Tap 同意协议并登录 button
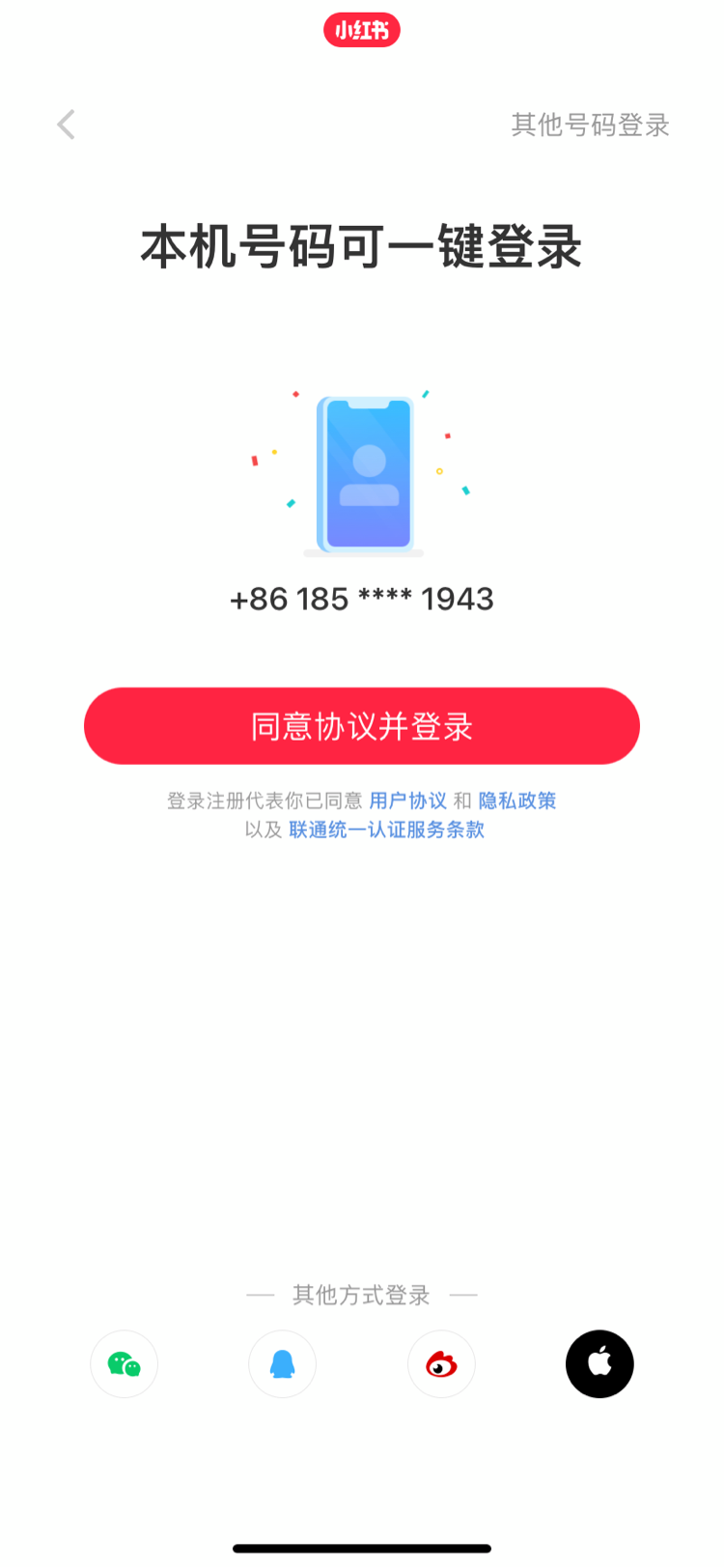This screenshot has width=724, height=1568. click(362, 726)
